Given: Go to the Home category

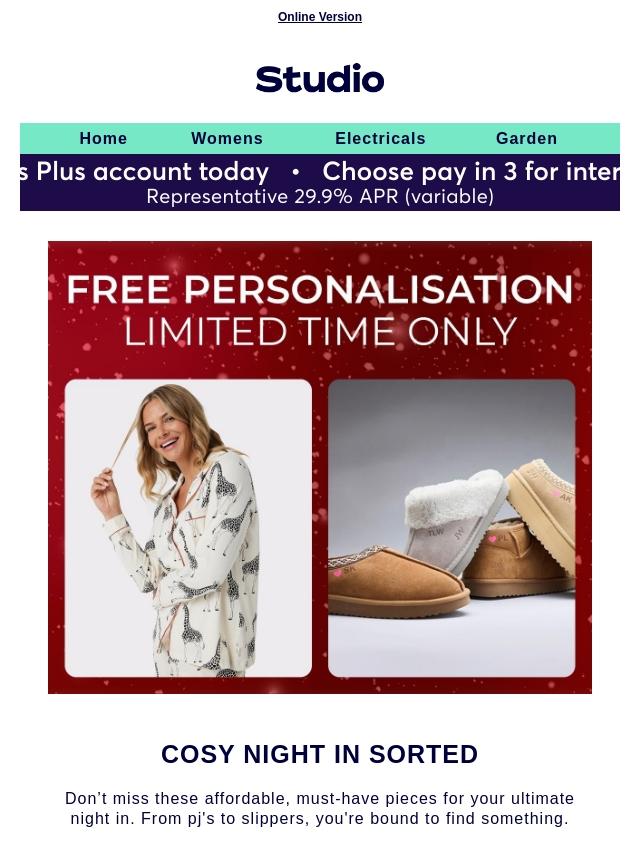Looking at the screenshot, I should (x=103, y=138).
